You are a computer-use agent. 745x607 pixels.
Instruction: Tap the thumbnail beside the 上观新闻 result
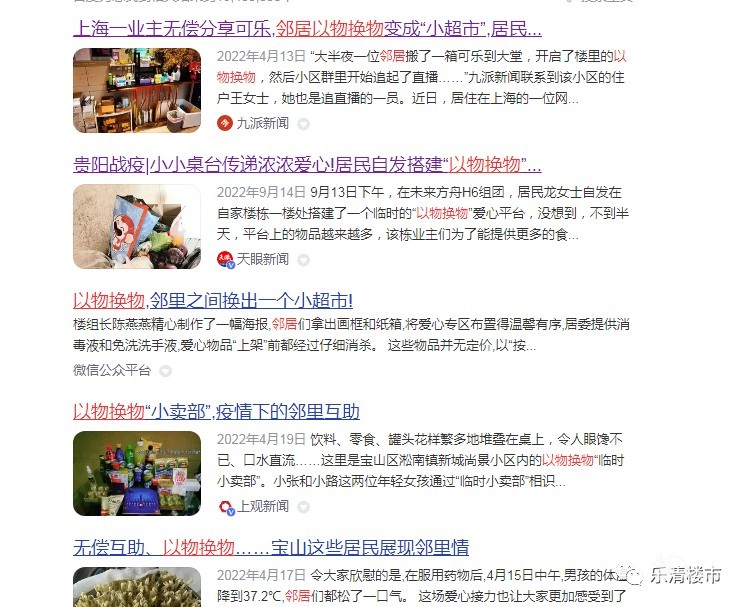click(137, 473)
